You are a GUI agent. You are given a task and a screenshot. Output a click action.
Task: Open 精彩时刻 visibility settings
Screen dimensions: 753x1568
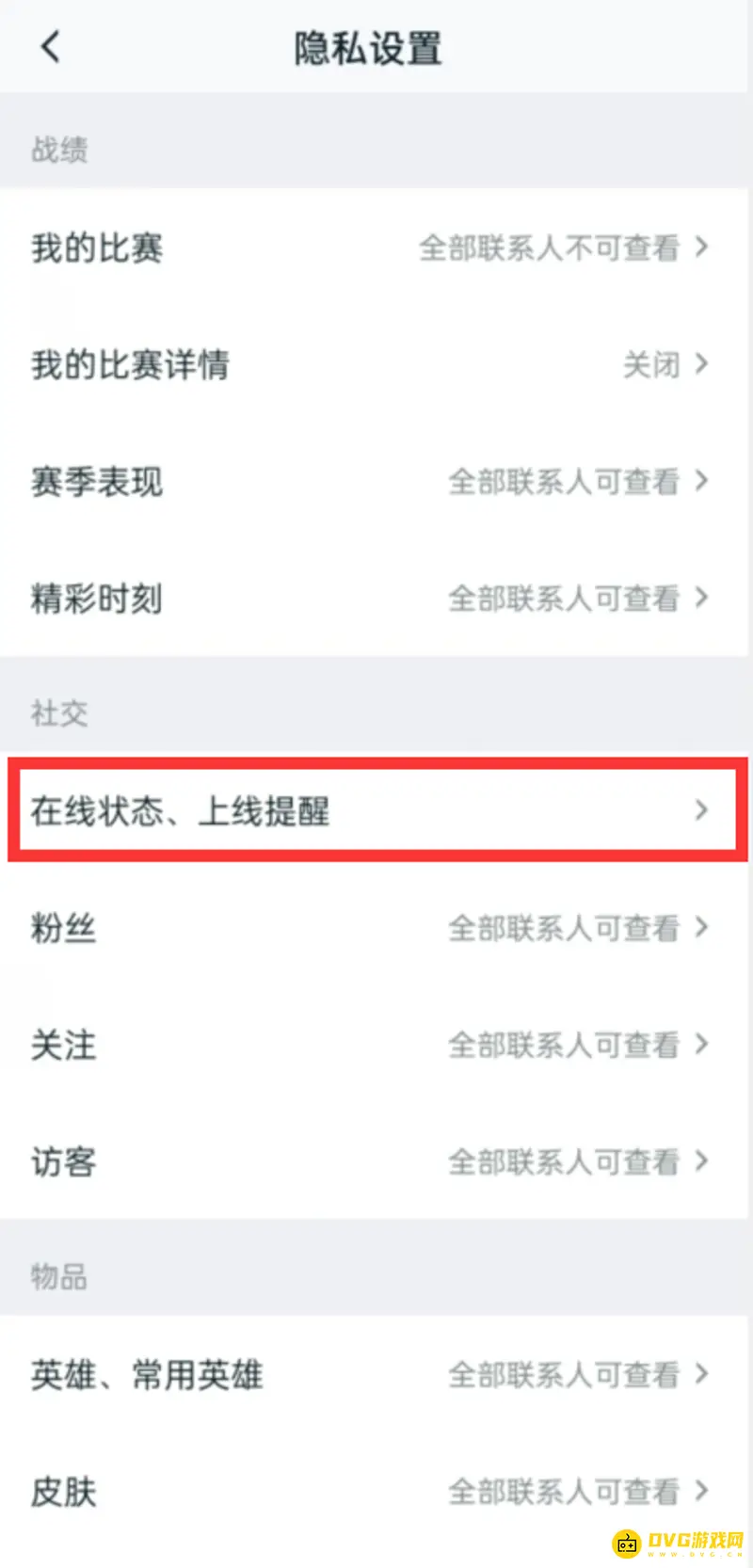[376, 598]
